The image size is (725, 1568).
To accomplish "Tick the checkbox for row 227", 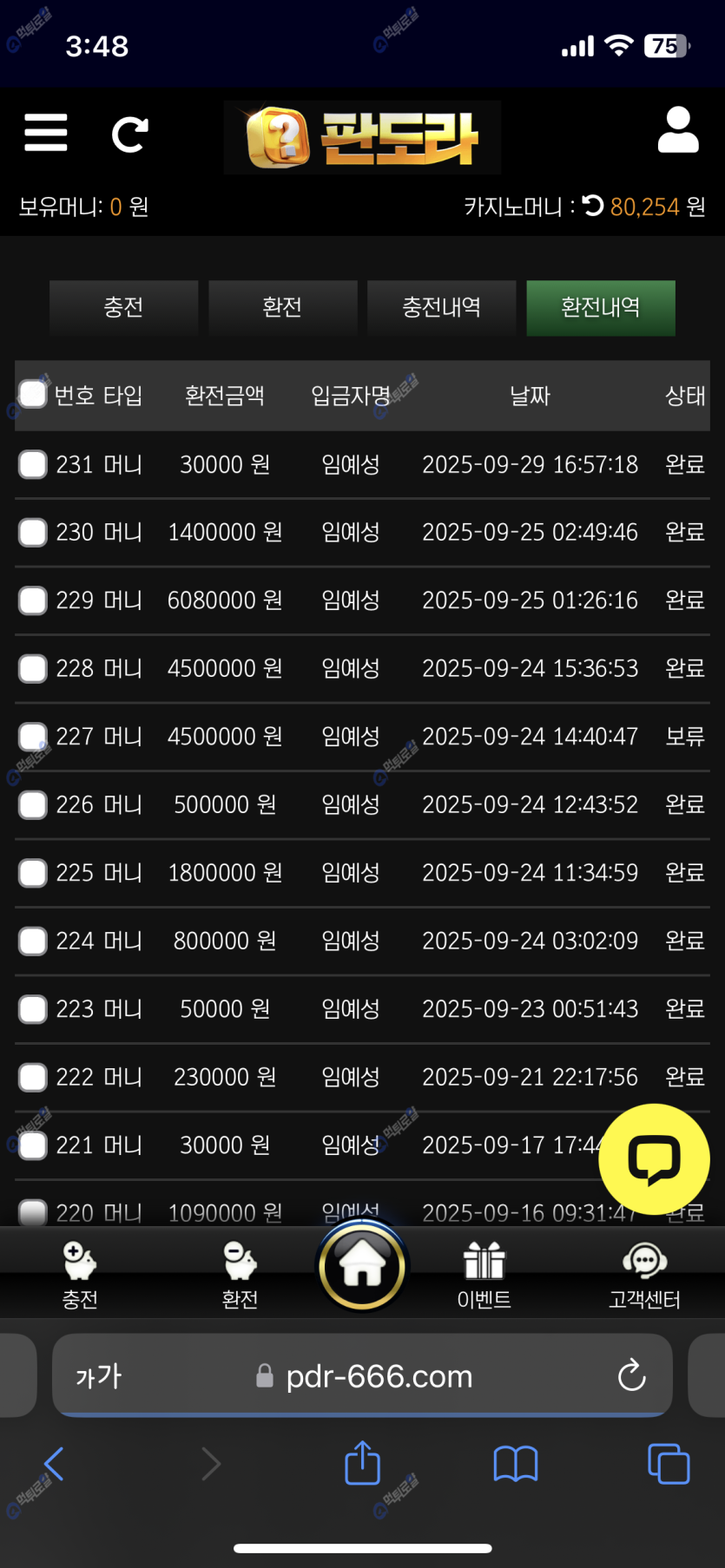I will point(33,737).
